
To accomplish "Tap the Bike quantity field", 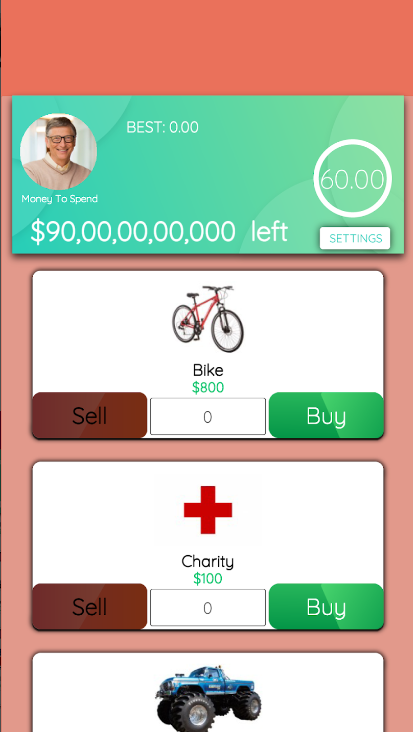I will tap(208, 416).
